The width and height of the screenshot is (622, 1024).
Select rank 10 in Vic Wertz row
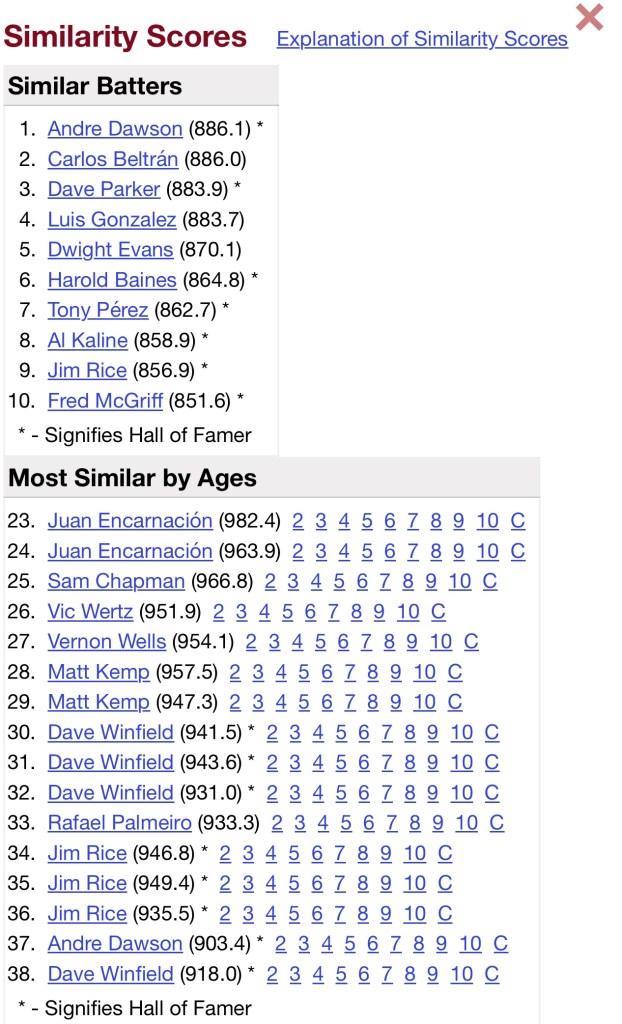(x=408, y=611)
